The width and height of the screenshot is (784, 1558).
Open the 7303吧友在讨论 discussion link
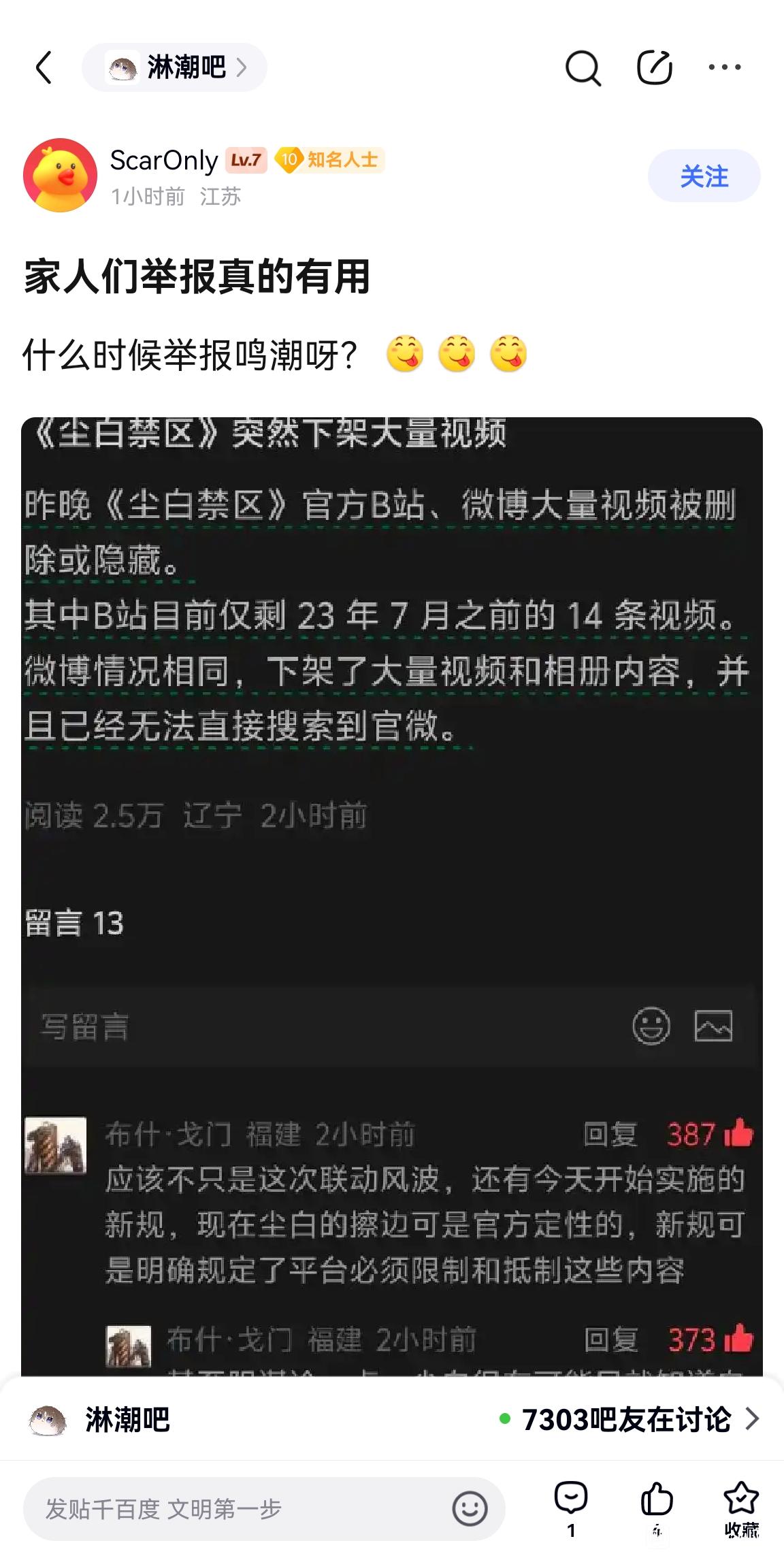(x=630, y=1419)
